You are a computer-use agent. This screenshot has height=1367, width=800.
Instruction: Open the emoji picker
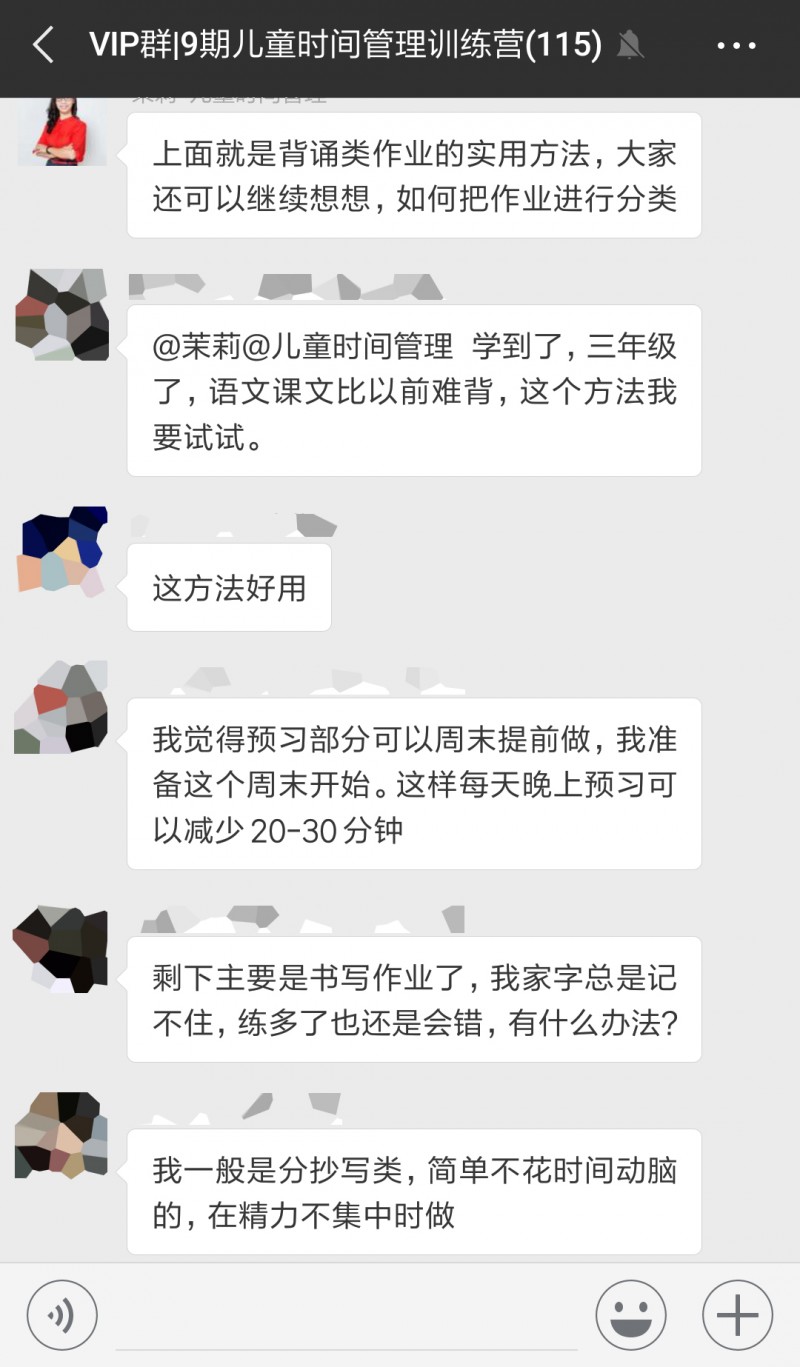(x=630, y=1315)
